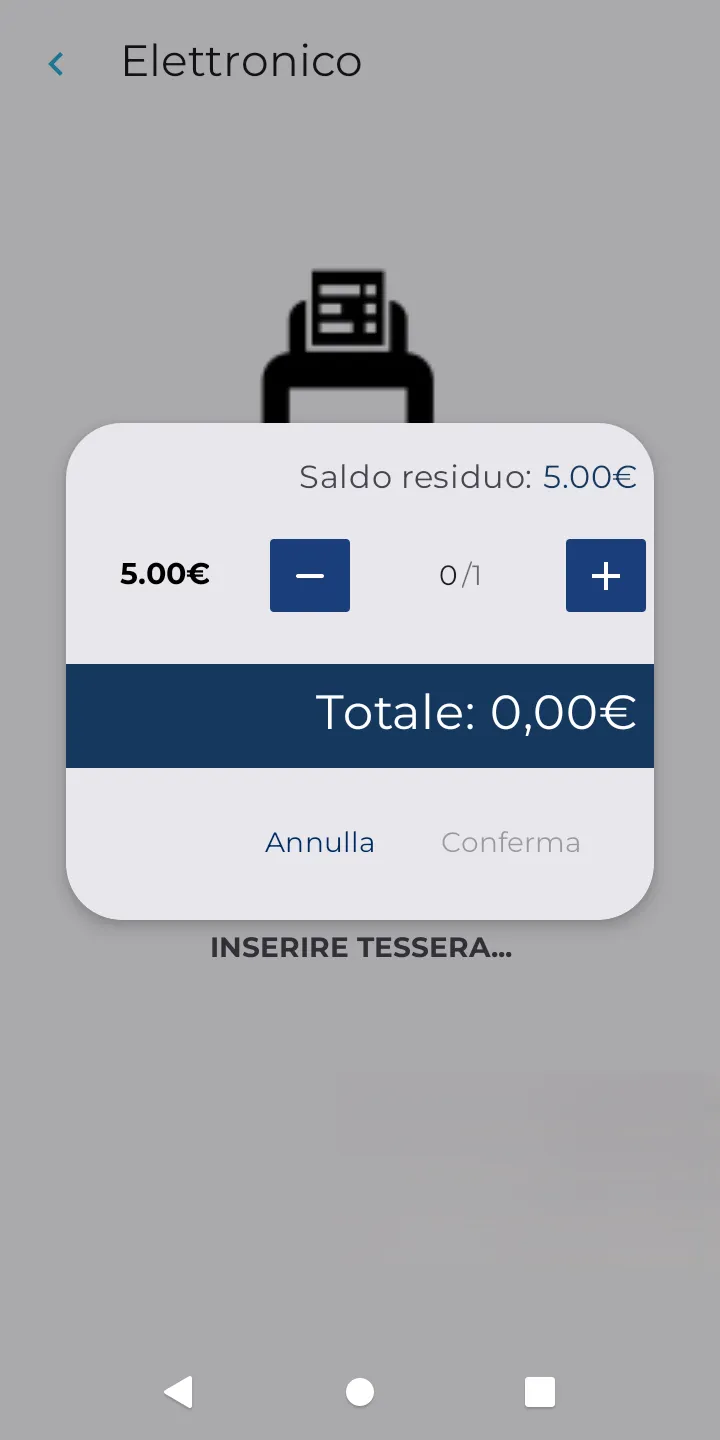Tap Annulla to cancel the dialog
This screenshot has height=1440, width=720.
coord(320,842)
